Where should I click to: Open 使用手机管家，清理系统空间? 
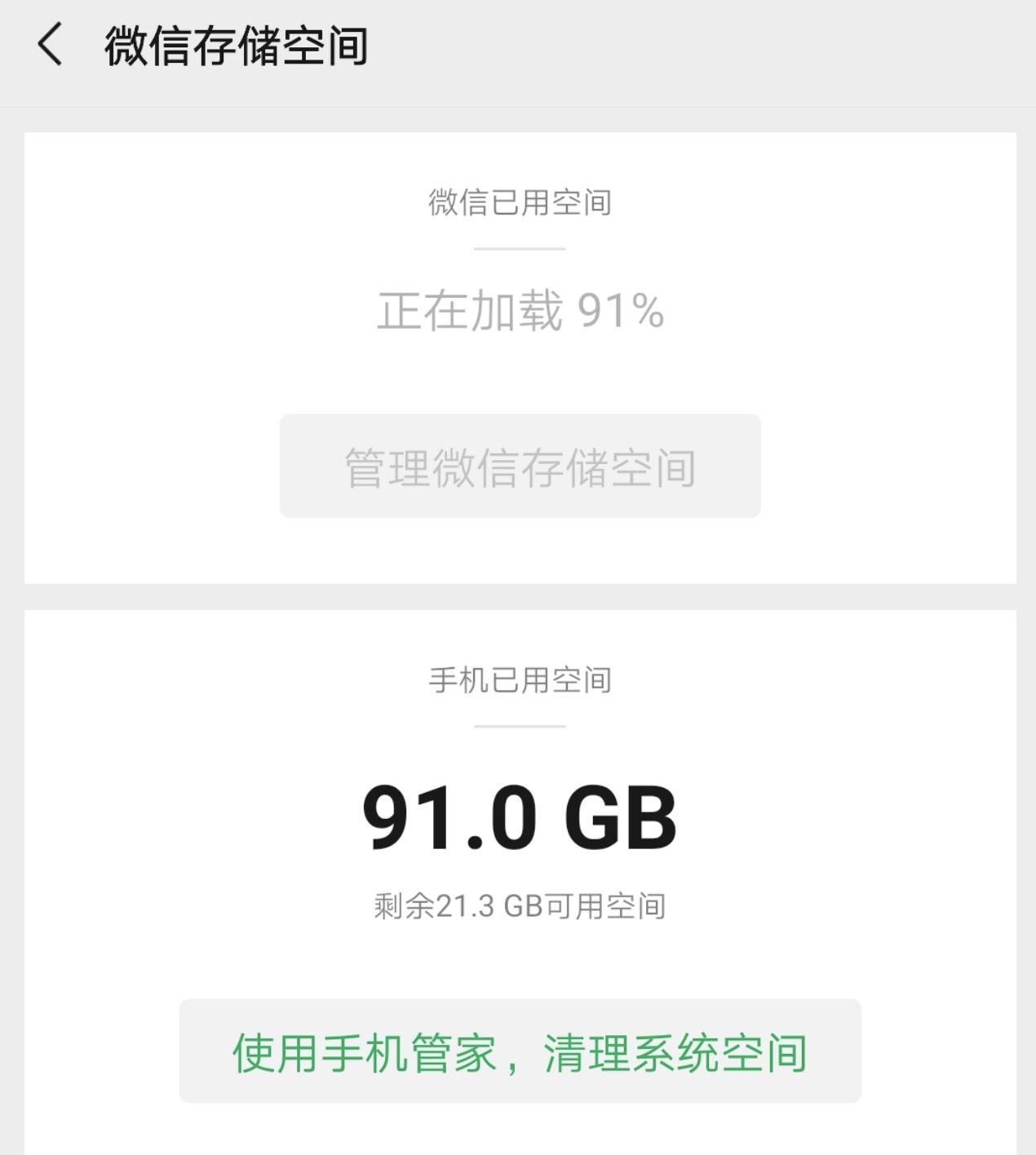520,1051
